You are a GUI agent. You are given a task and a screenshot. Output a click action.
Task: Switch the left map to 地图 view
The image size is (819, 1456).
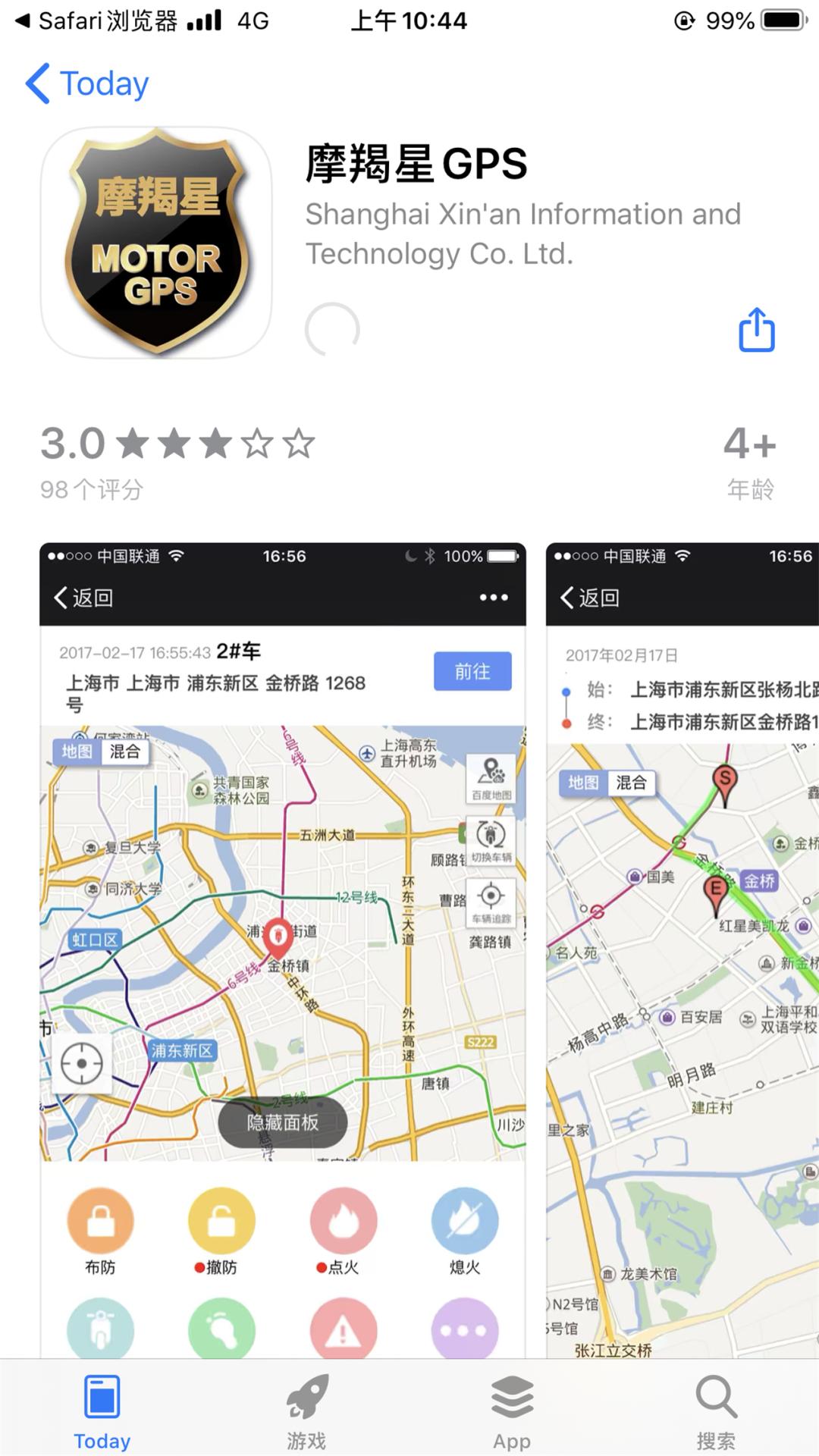click(78, 751)
